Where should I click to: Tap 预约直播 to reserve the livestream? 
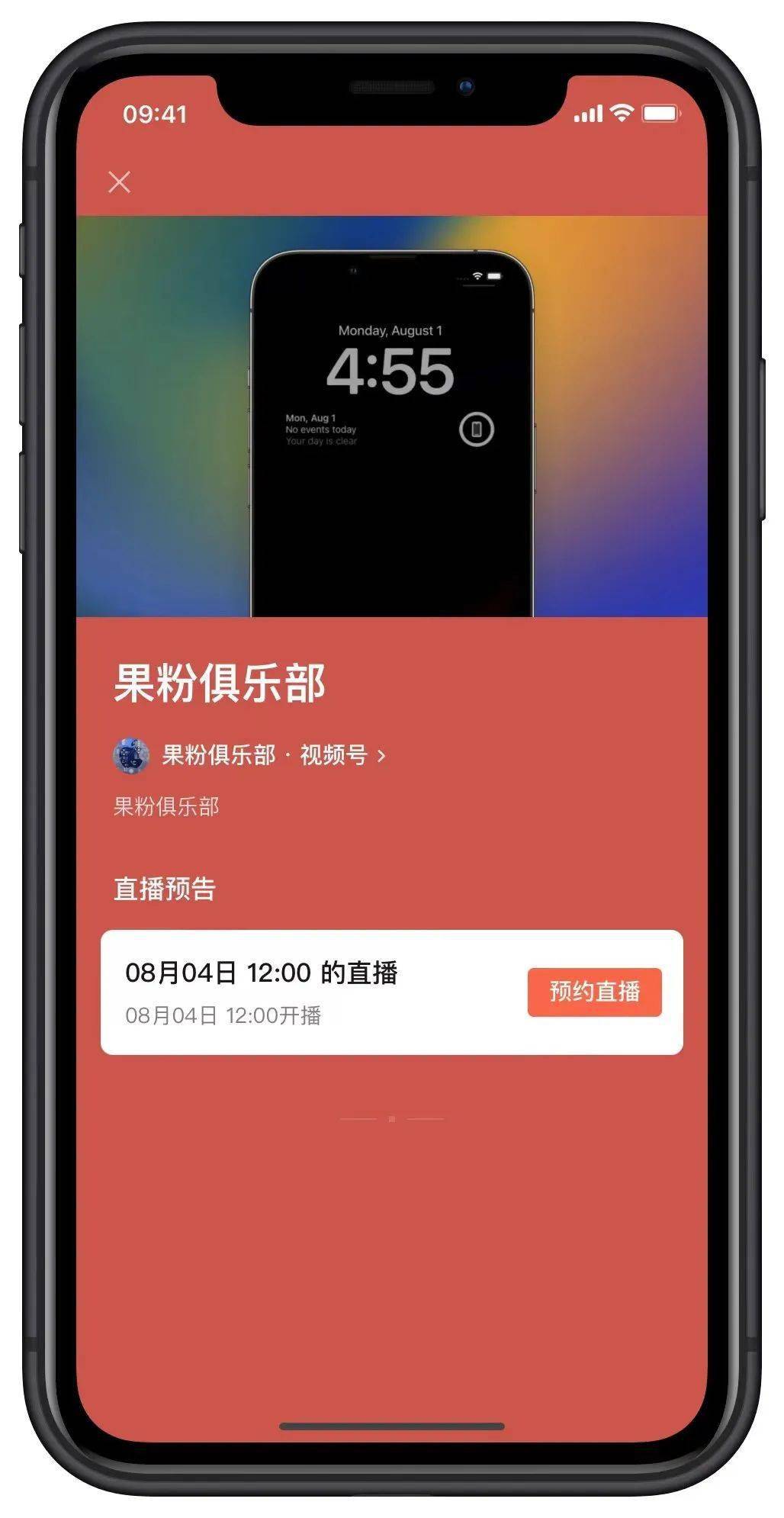pyautogui.click(x=594, y=992)
